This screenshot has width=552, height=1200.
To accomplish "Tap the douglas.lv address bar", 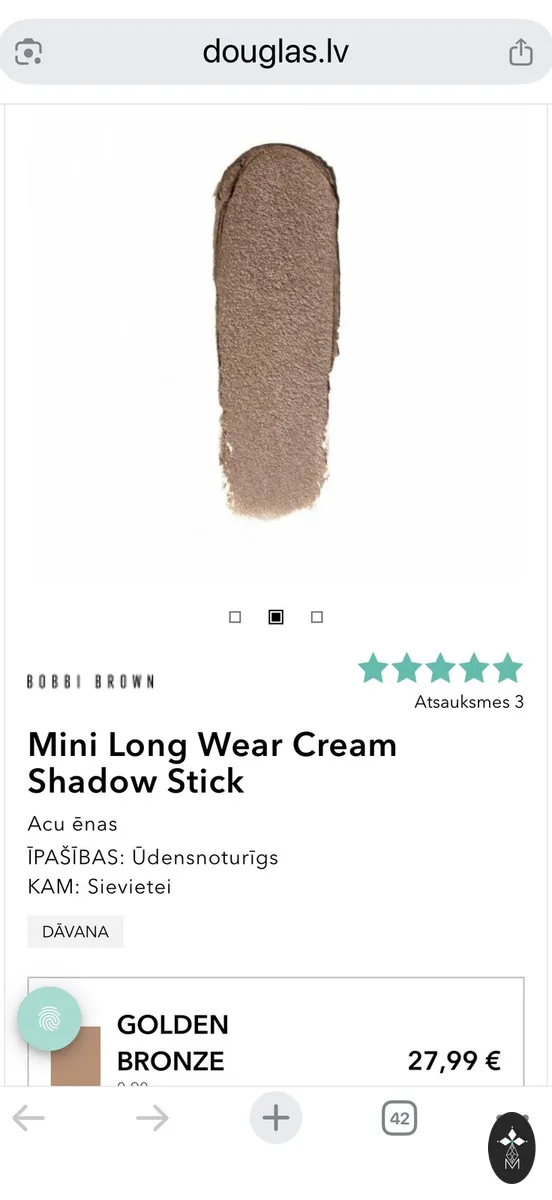I will click(275, 52).
